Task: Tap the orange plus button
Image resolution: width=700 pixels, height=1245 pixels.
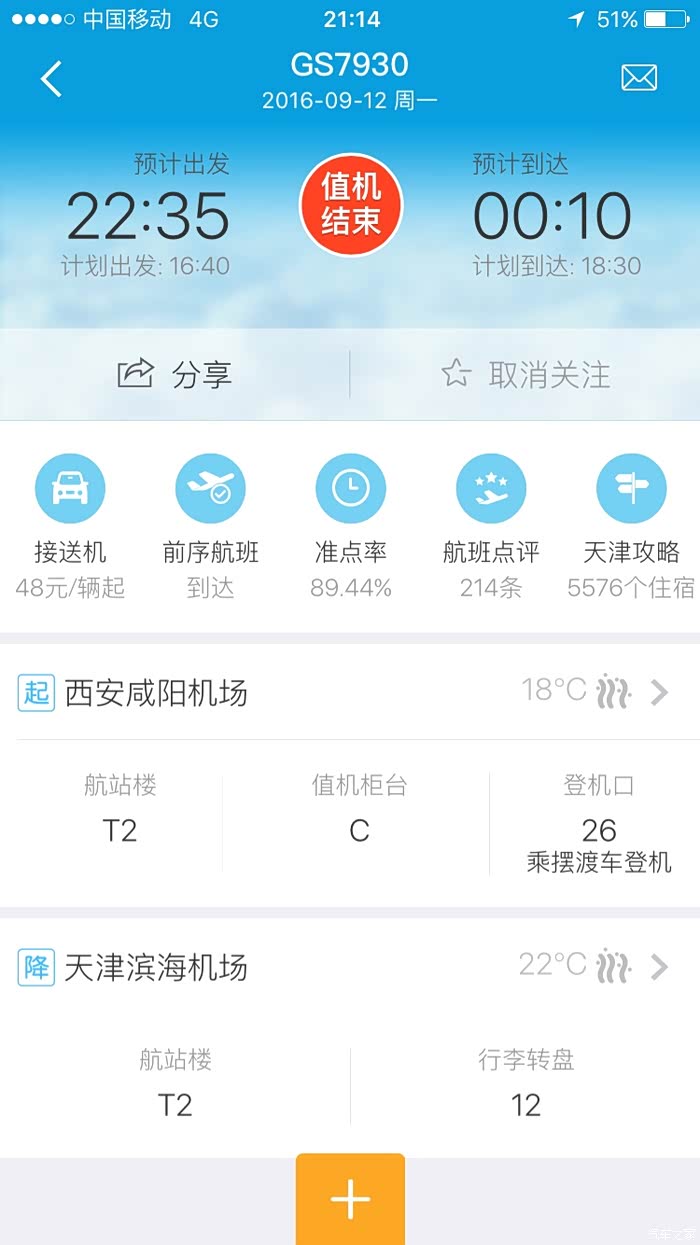Action: point(350,1199)
